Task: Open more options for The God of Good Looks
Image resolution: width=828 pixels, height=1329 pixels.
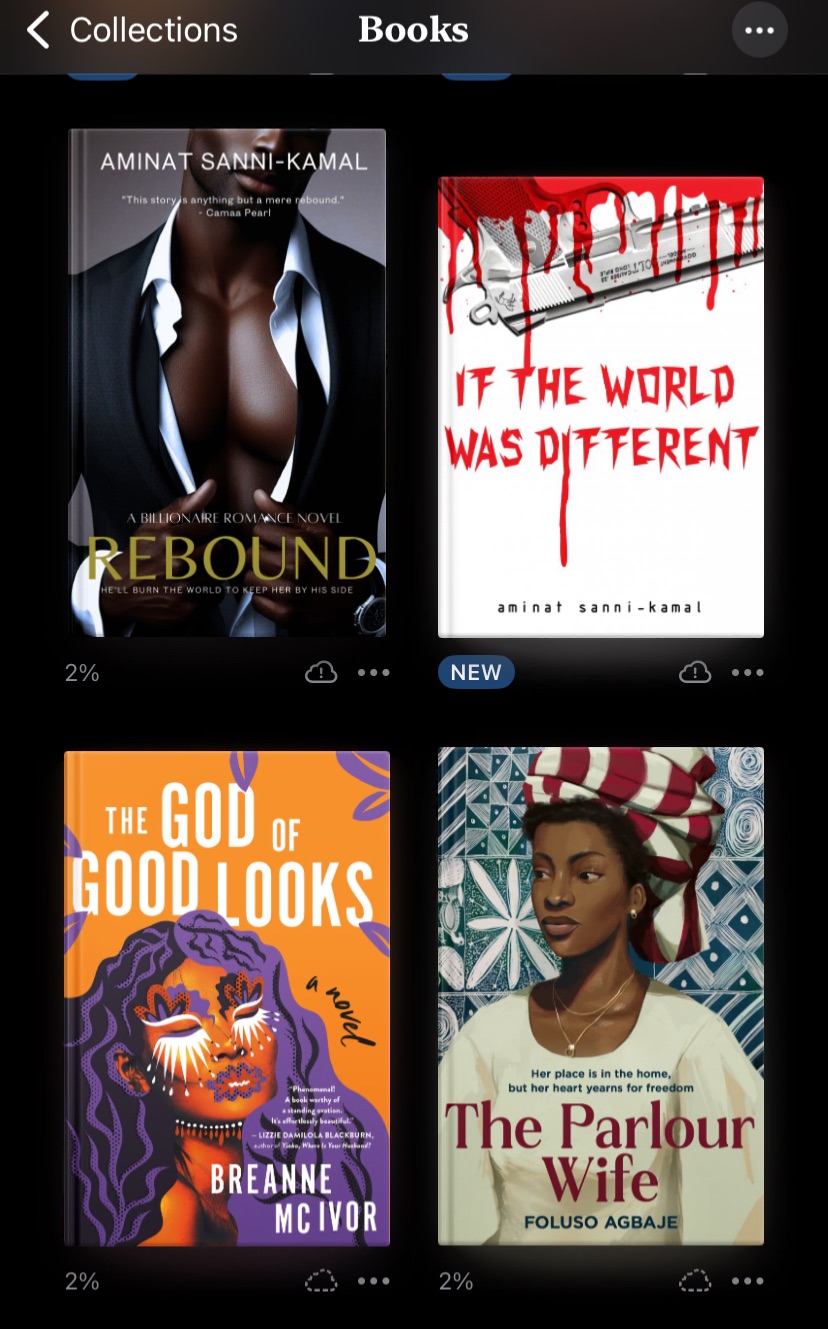Action: point(374,1281)
